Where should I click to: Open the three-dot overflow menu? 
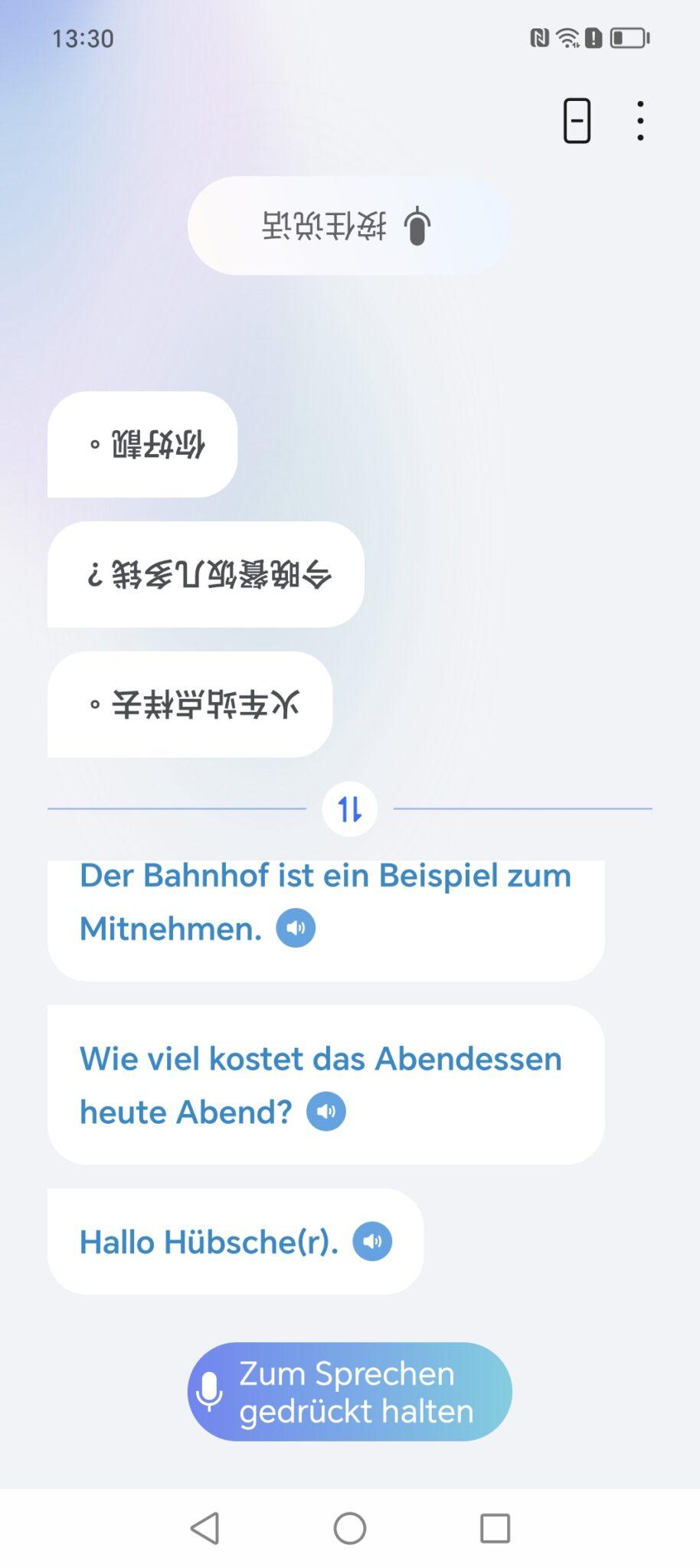pos(640,121)
